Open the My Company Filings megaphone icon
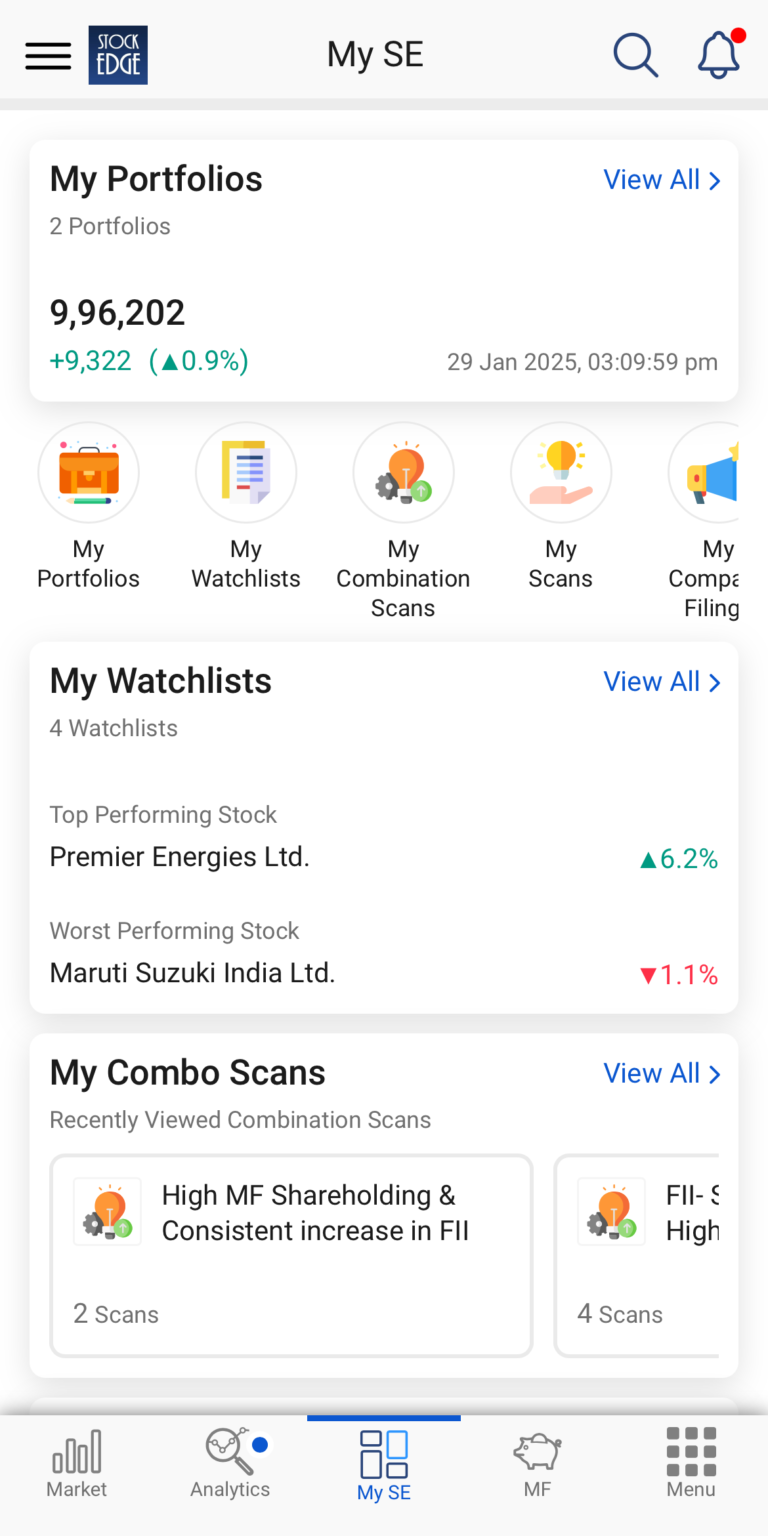 click(x=714, y=472)
